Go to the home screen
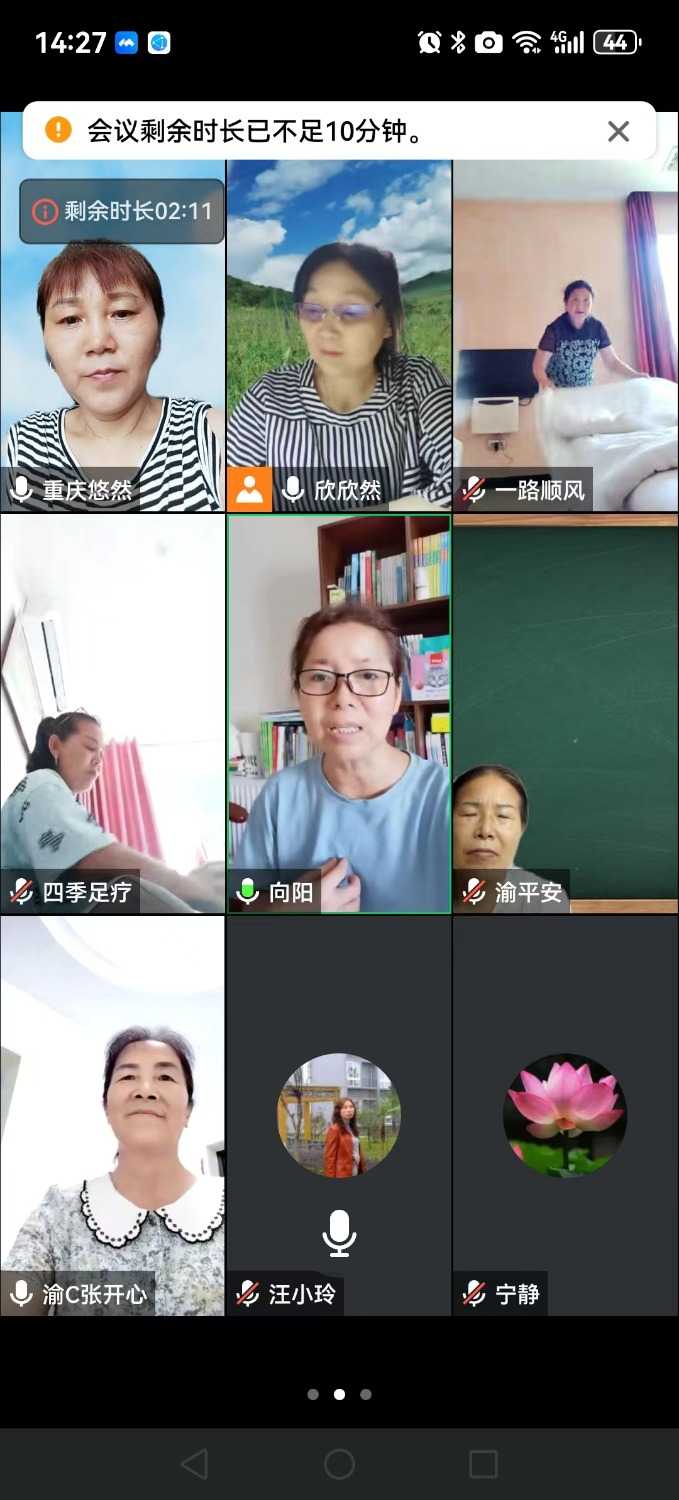 point(339,1464)
